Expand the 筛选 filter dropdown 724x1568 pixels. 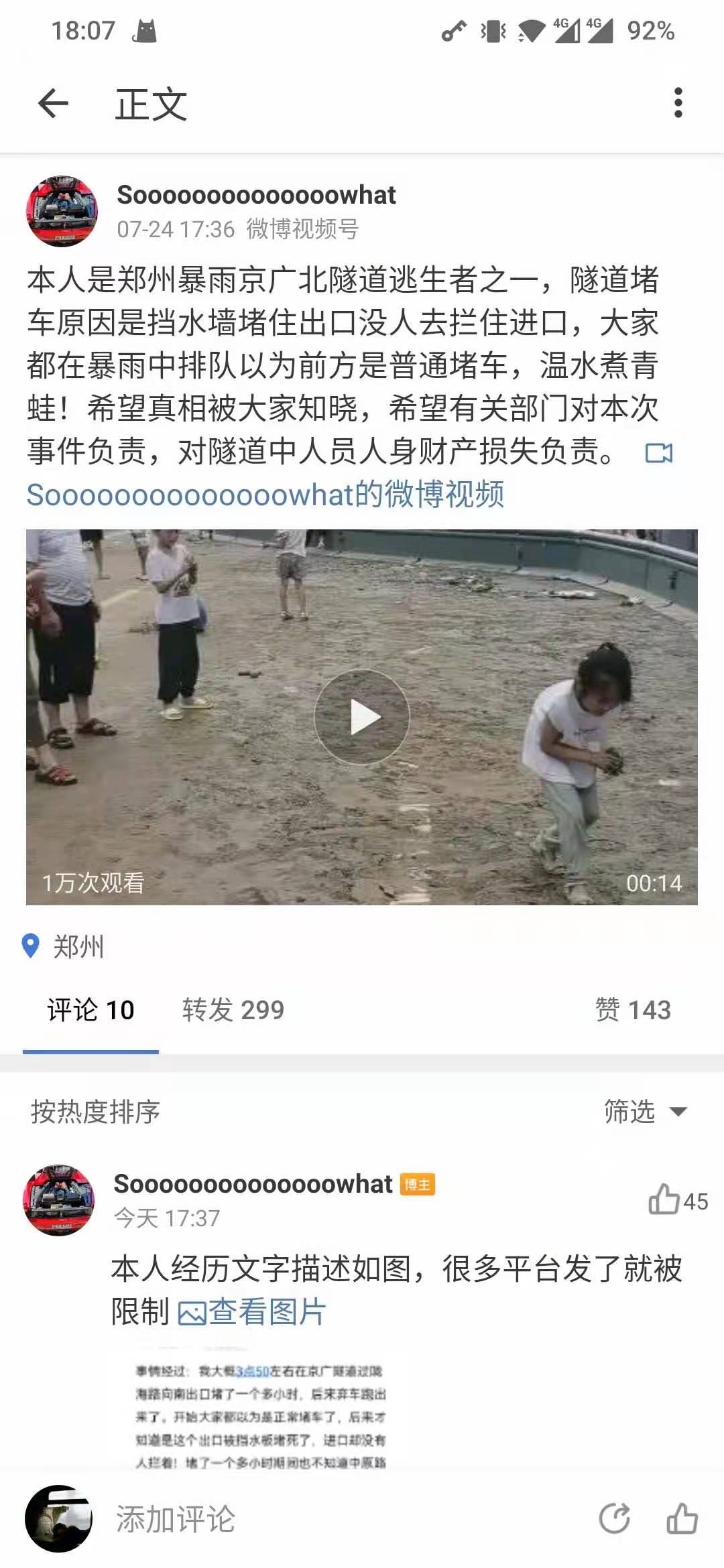pyautogui.click(x=645, y=1112)
